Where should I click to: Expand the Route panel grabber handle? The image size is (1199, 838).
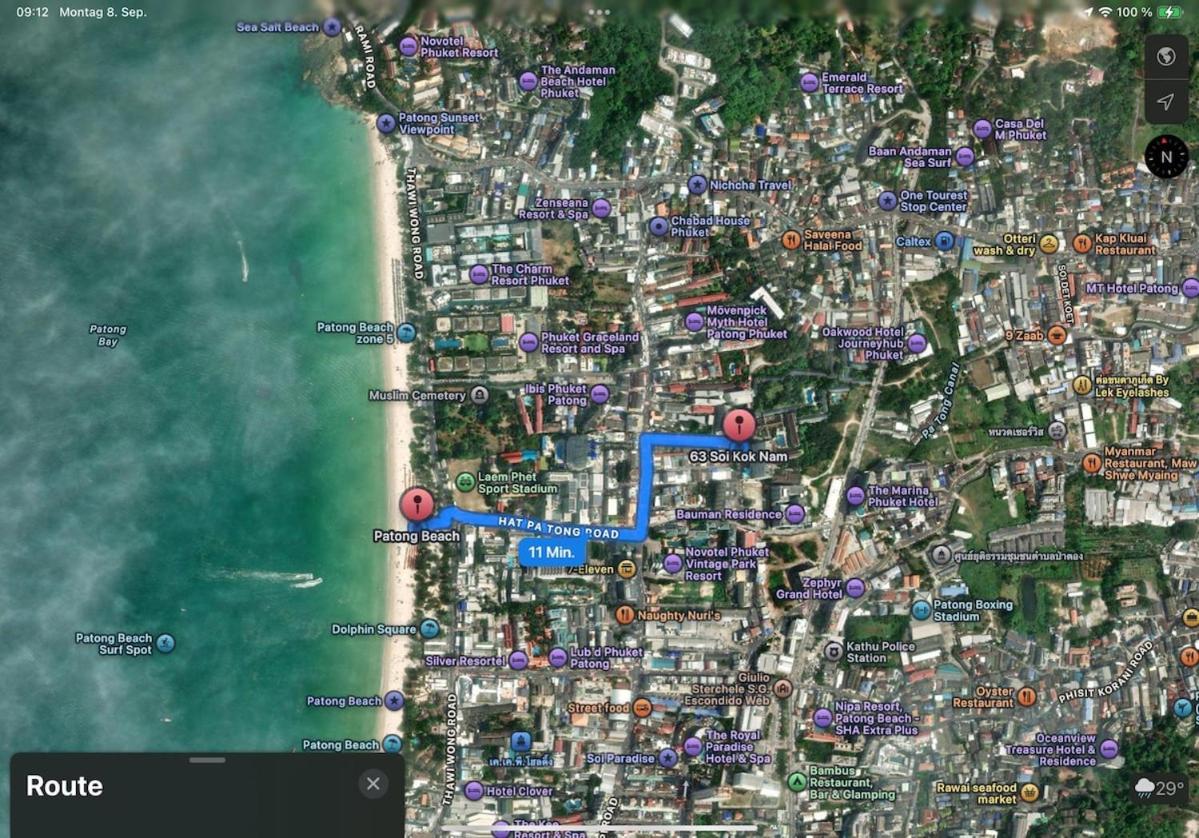point(207,760)
